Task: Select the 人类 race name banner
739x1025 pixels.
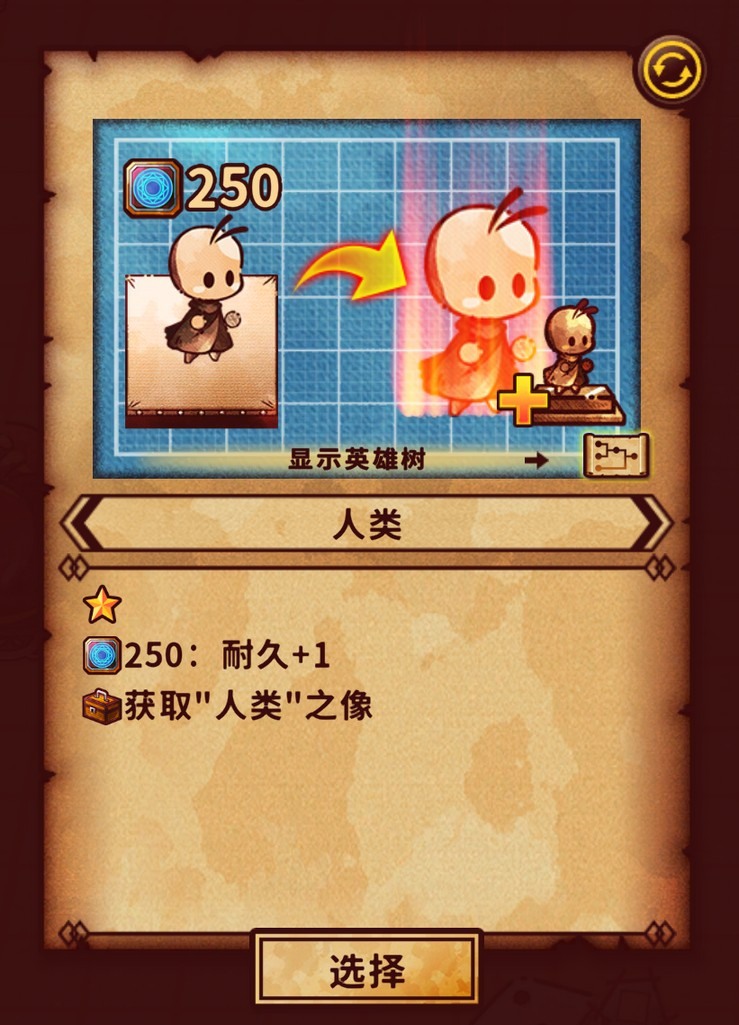Action: [369, 524]
